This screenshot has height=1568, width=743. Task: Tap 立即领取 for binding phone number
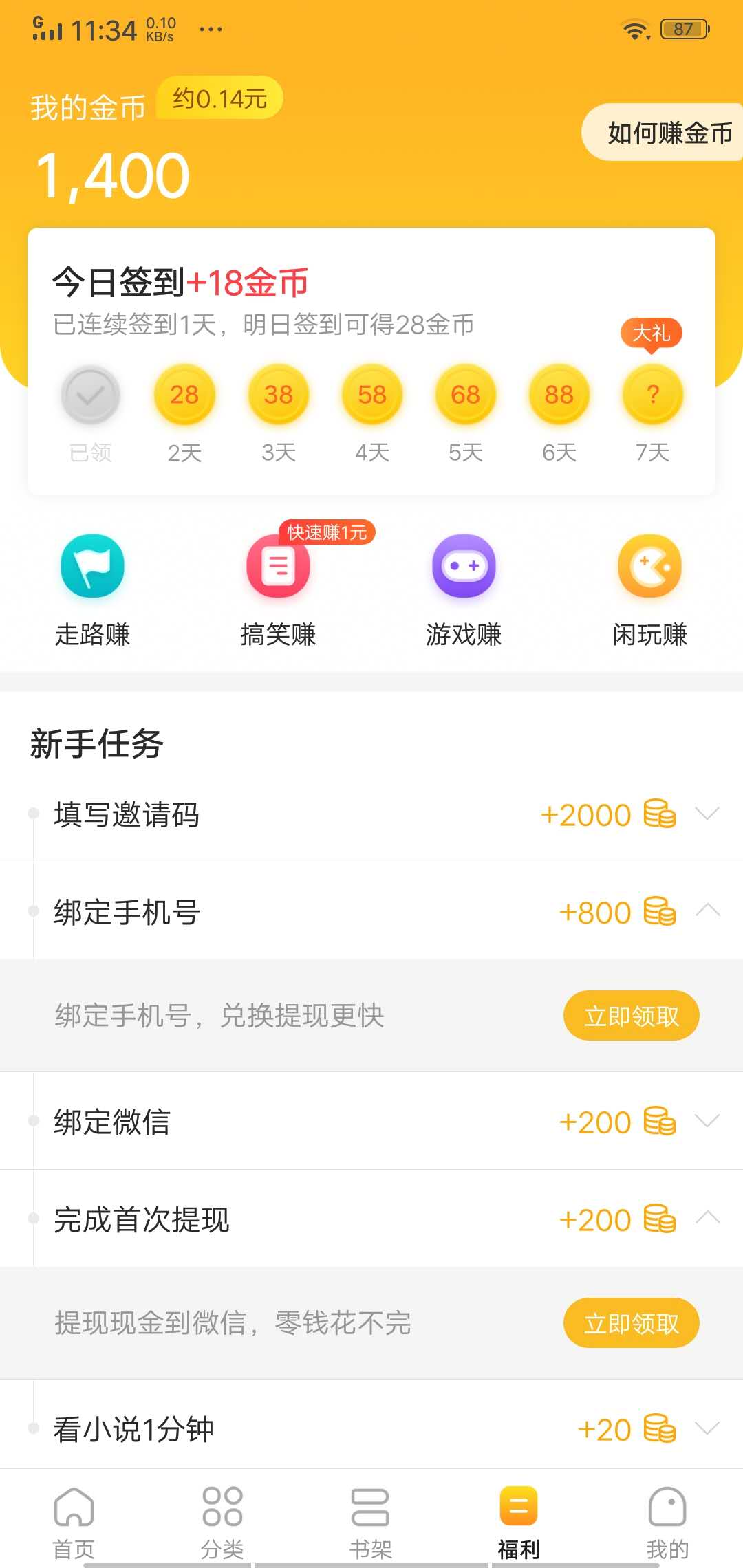[631, 1015]
